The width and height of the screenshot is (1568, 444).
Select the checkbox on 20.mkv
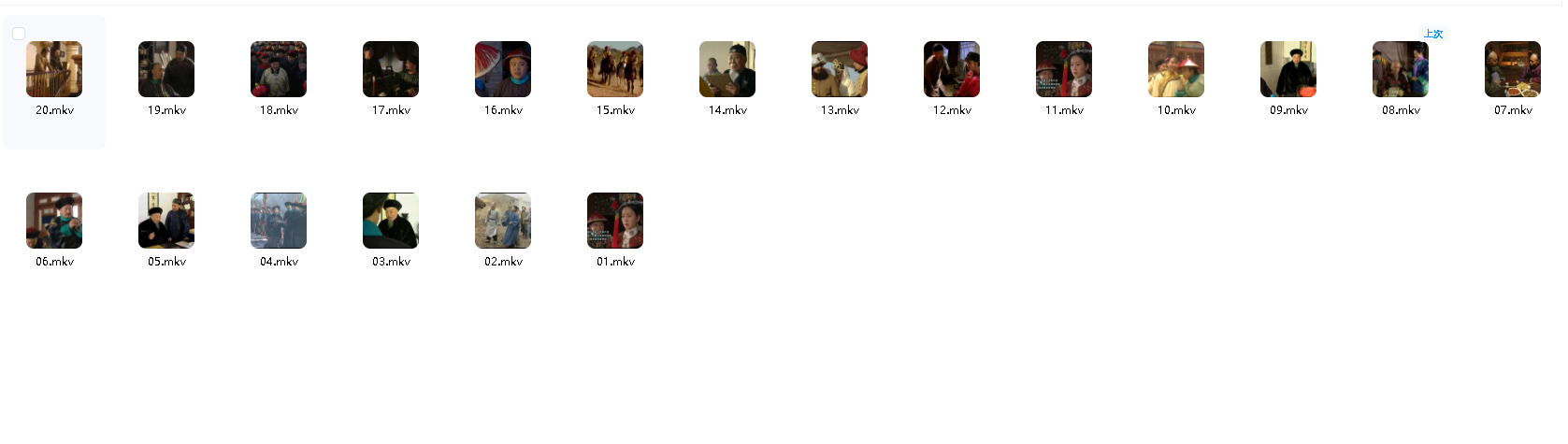(x=19, y=34)
